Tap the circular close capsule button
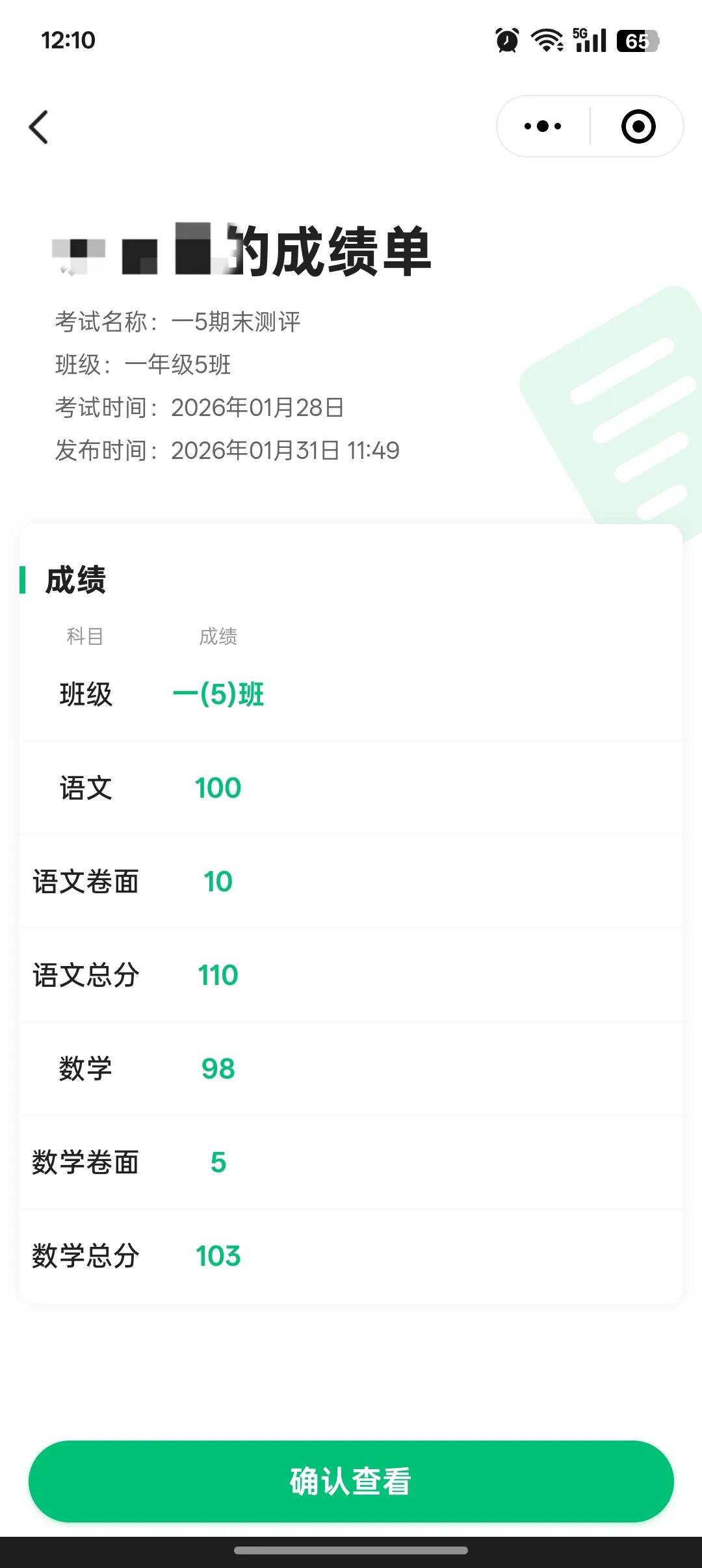Viewport: 702px width, 1568px height. (x=638, y=126)
